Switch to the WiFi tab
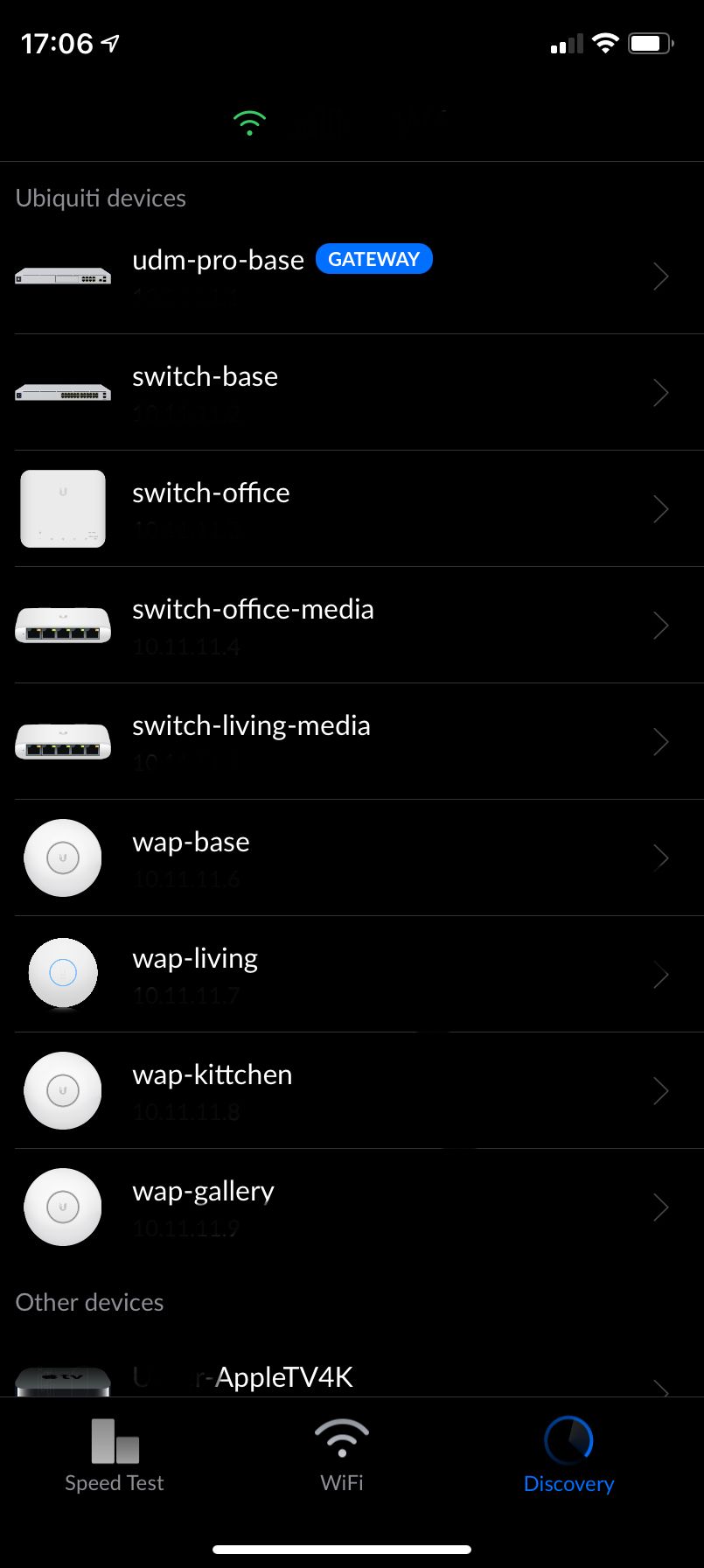This screenshot has width=704, height=1568. click(342, 1456)
